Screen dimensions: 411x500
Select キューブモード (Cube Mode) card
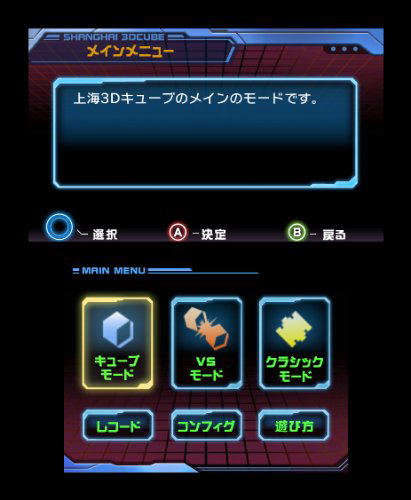coord(118,343)
